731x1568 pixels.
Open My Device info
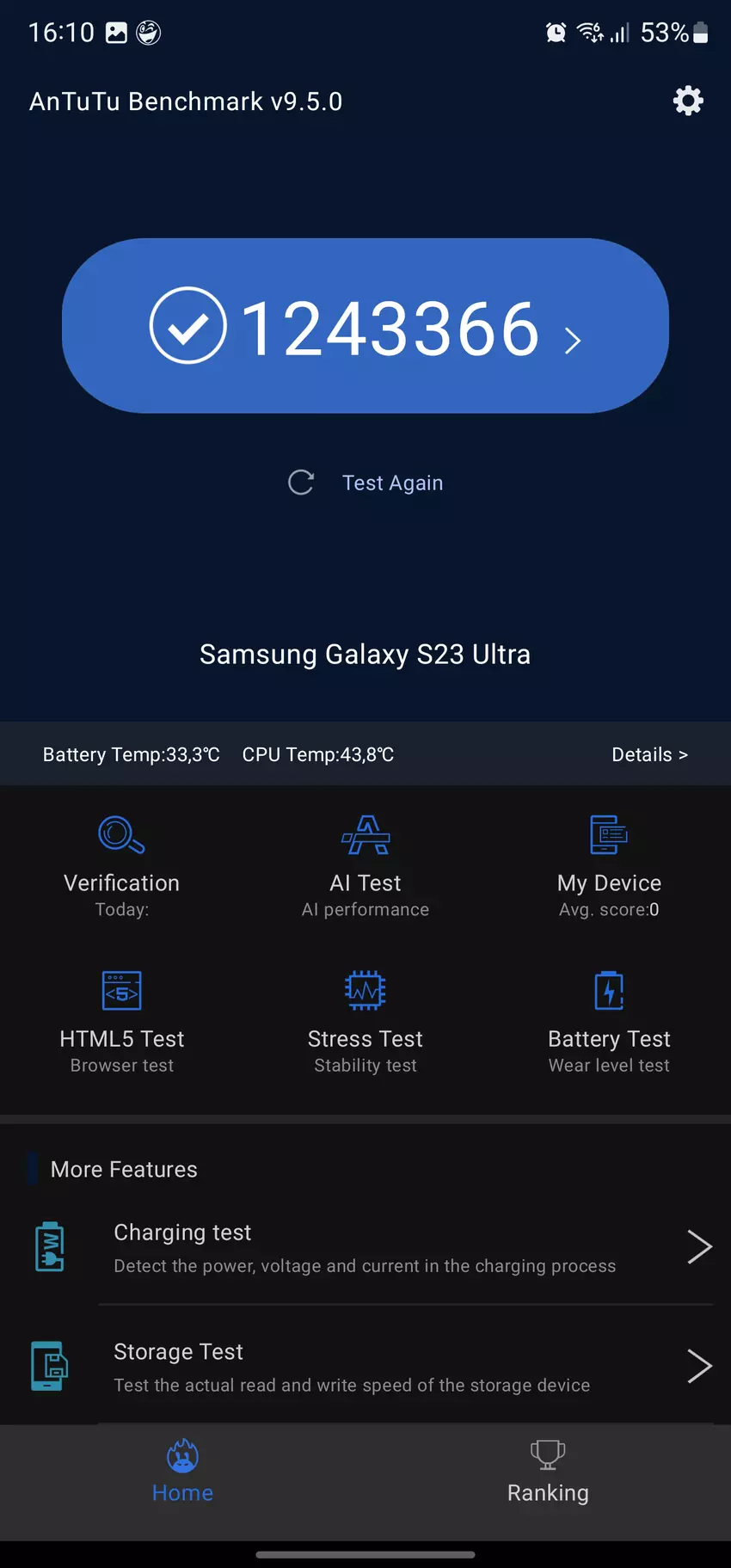pos(609,866)
